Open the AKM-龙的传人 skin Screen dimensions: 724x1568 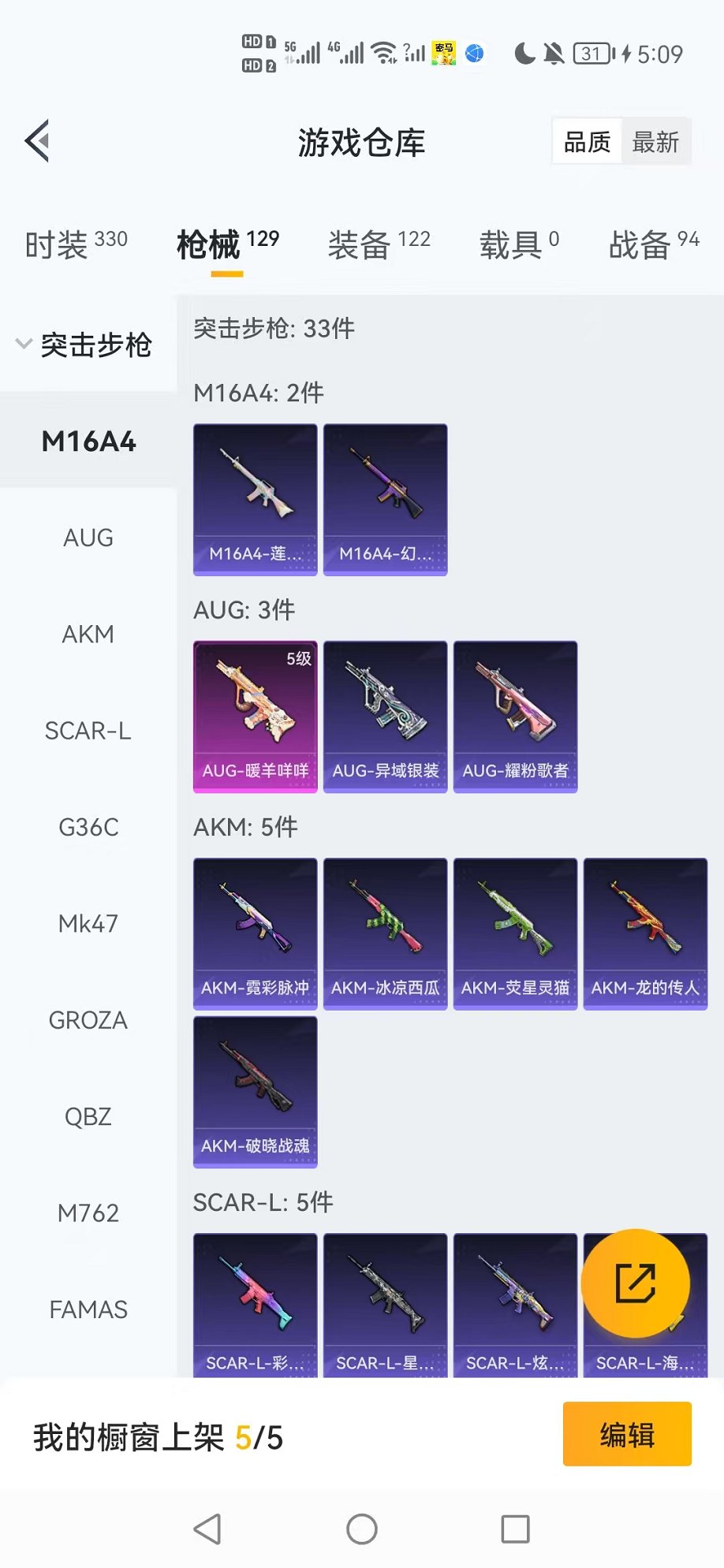coord(645,933)
